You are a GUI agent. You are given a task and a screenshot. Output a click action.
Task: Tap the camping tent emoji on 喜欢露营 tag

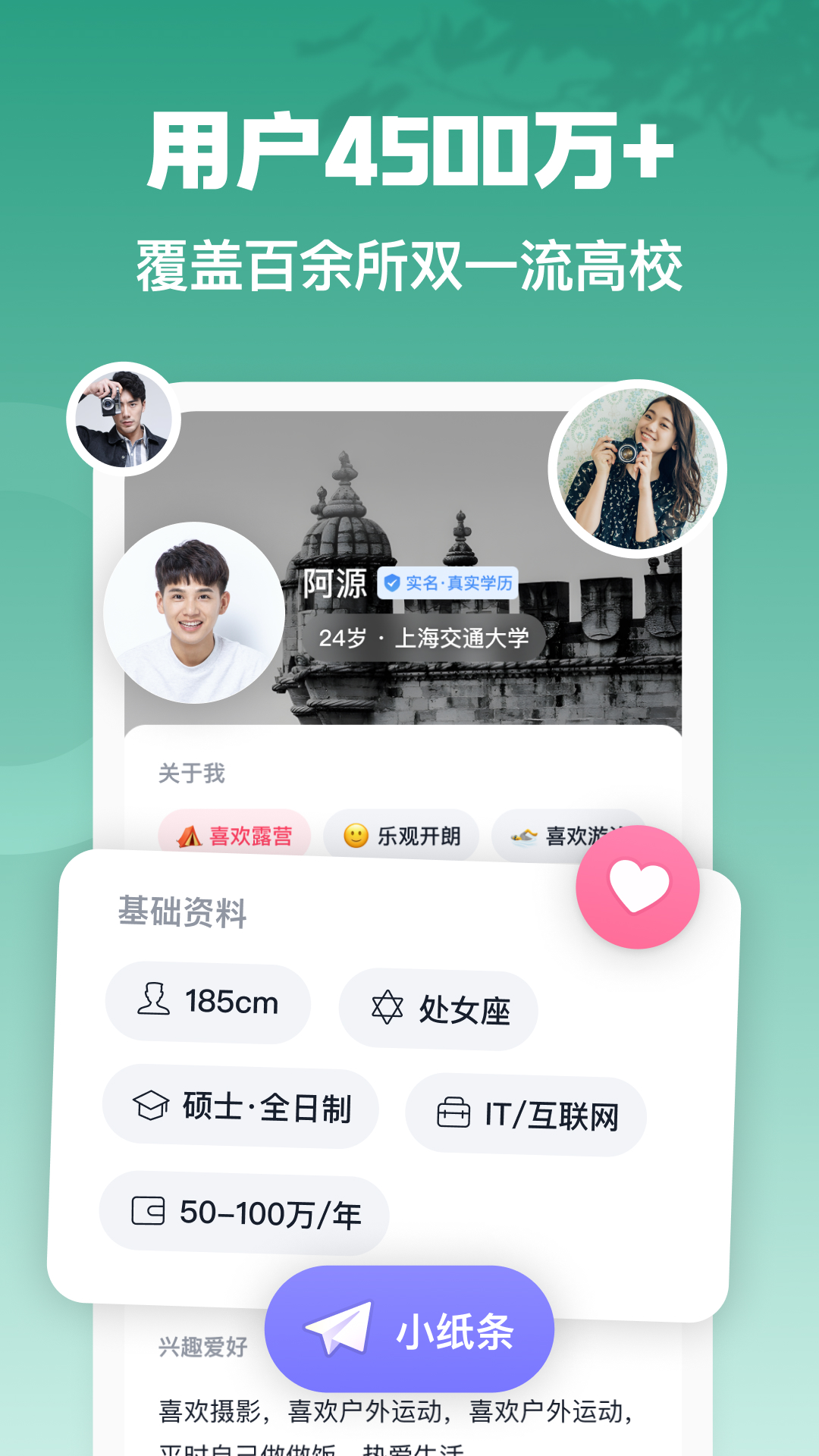click(190, 835)
